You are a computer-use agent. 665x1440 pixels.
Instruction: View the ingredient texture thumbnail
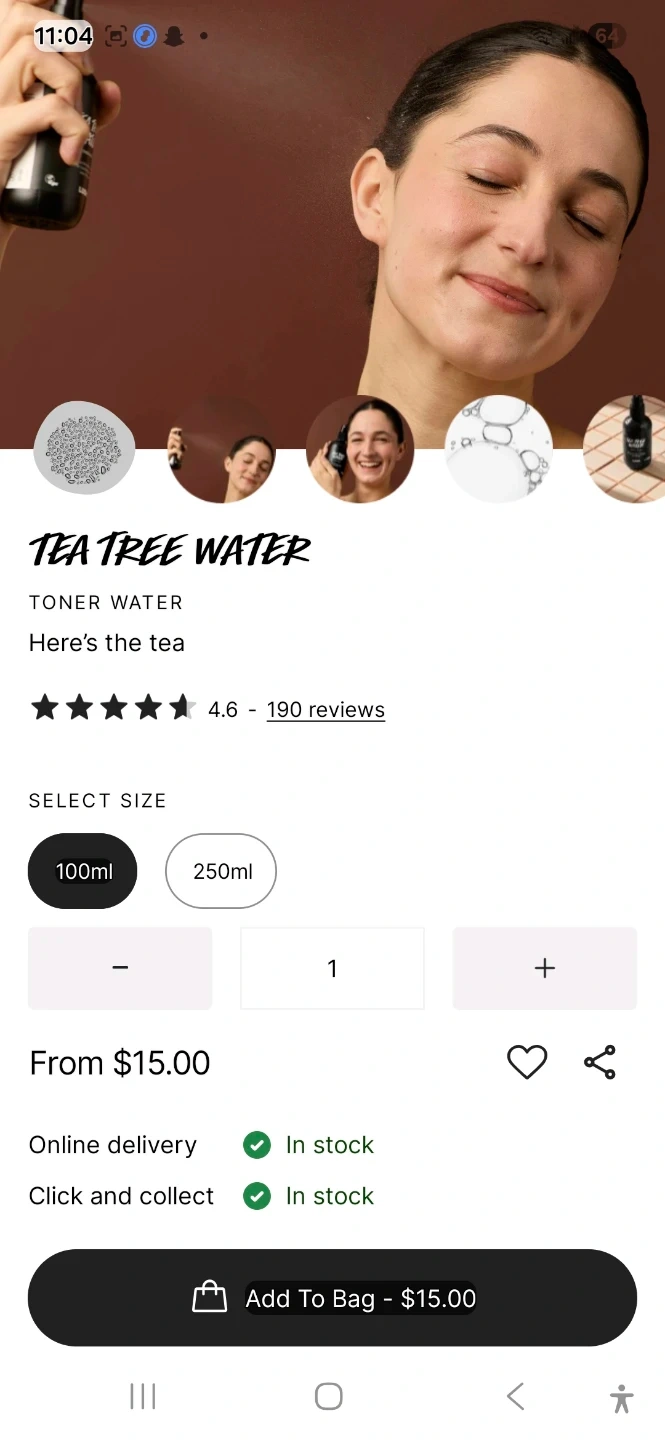84,448
